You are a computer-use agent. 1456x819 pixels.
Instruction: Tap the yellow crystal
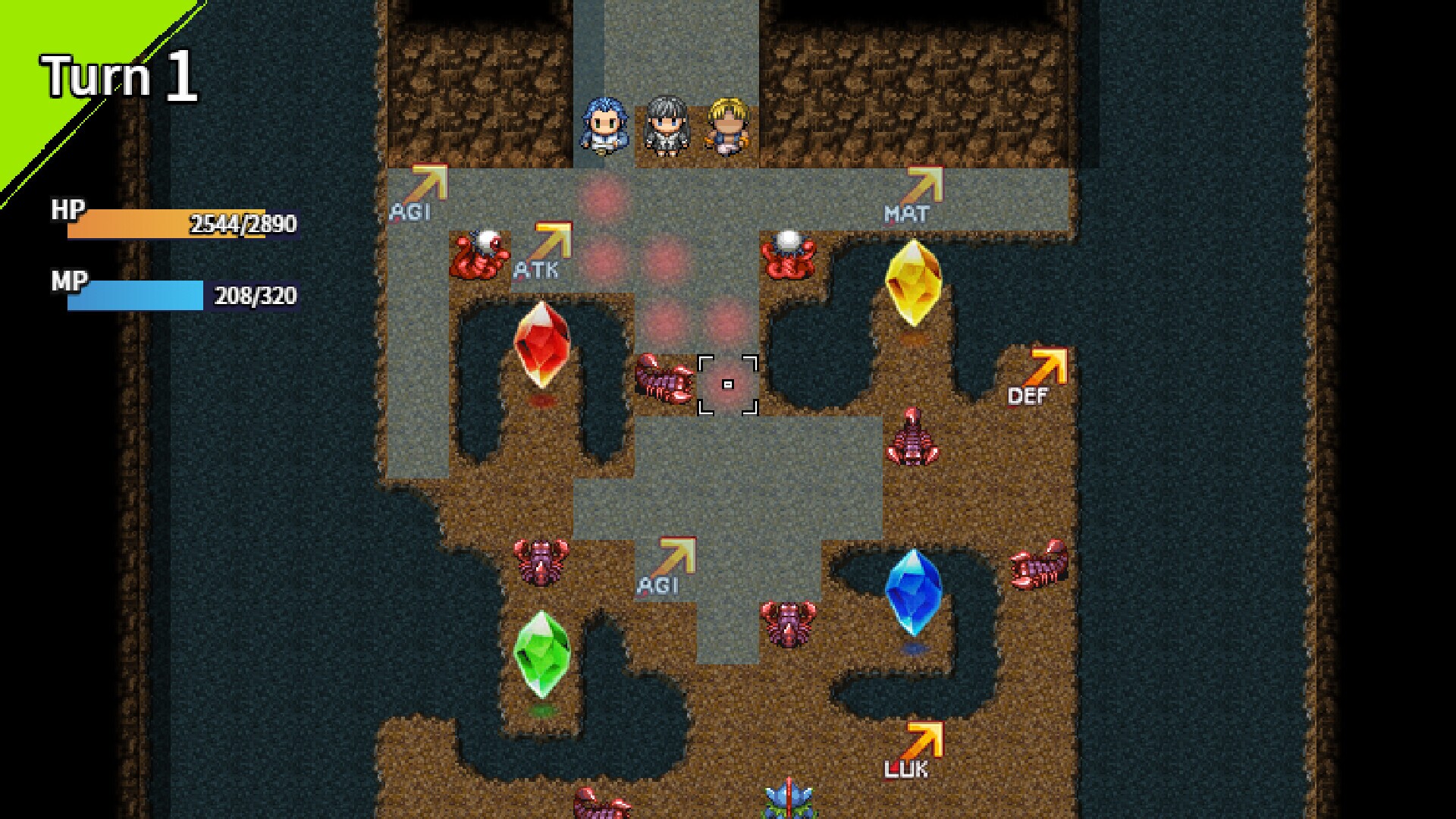(x=913, y=284)
